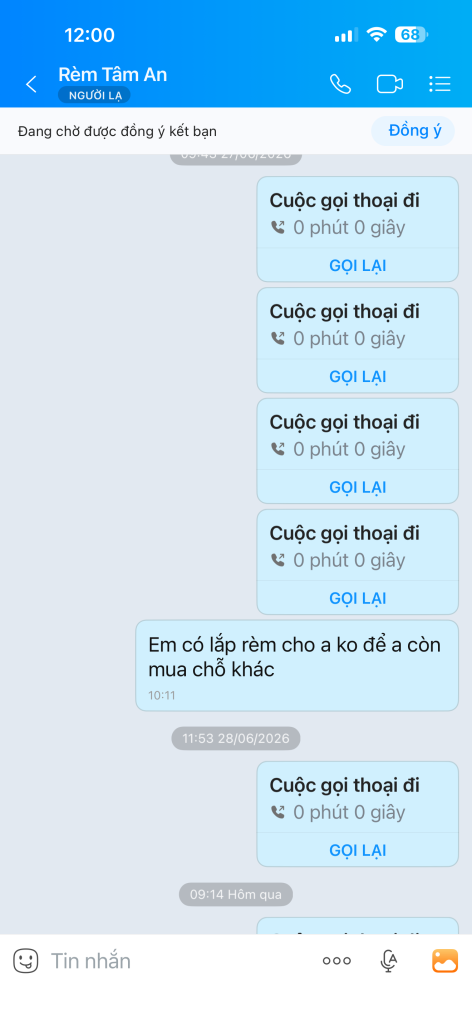472x1024 pixels.
Task: Tap the Tin nhắn message field
Action: point(176,961)
